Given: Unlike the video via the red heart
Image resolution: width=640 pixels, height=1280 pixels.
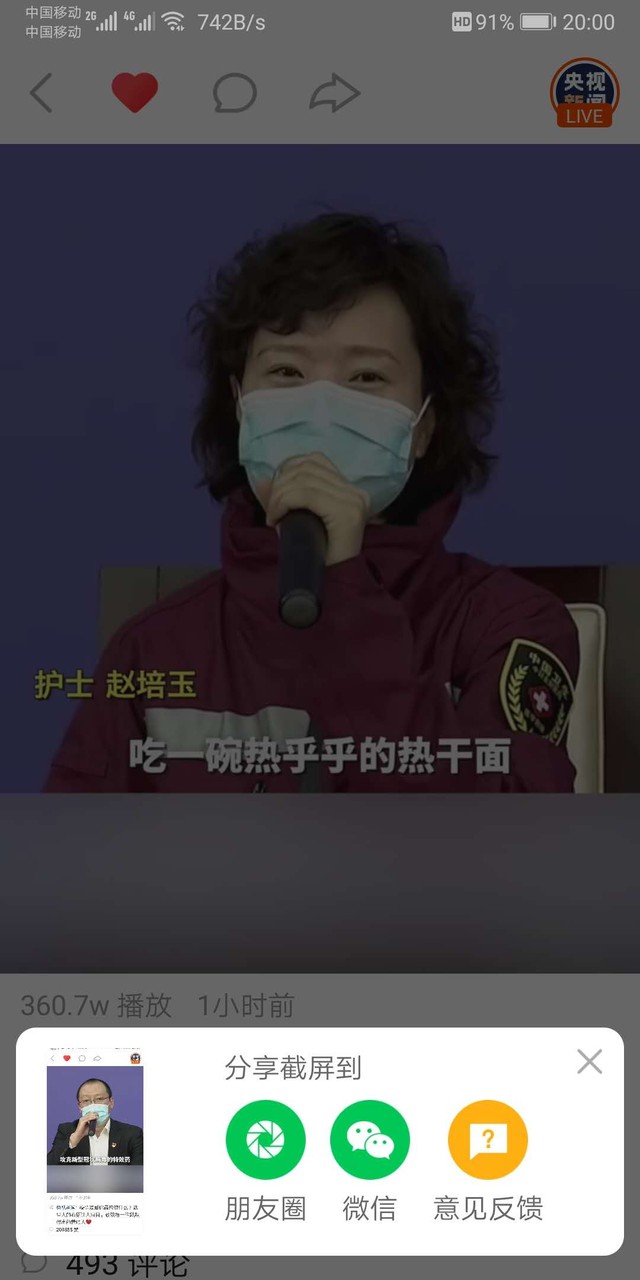Looking at the screenshot, I should click(x=134, y=93).
